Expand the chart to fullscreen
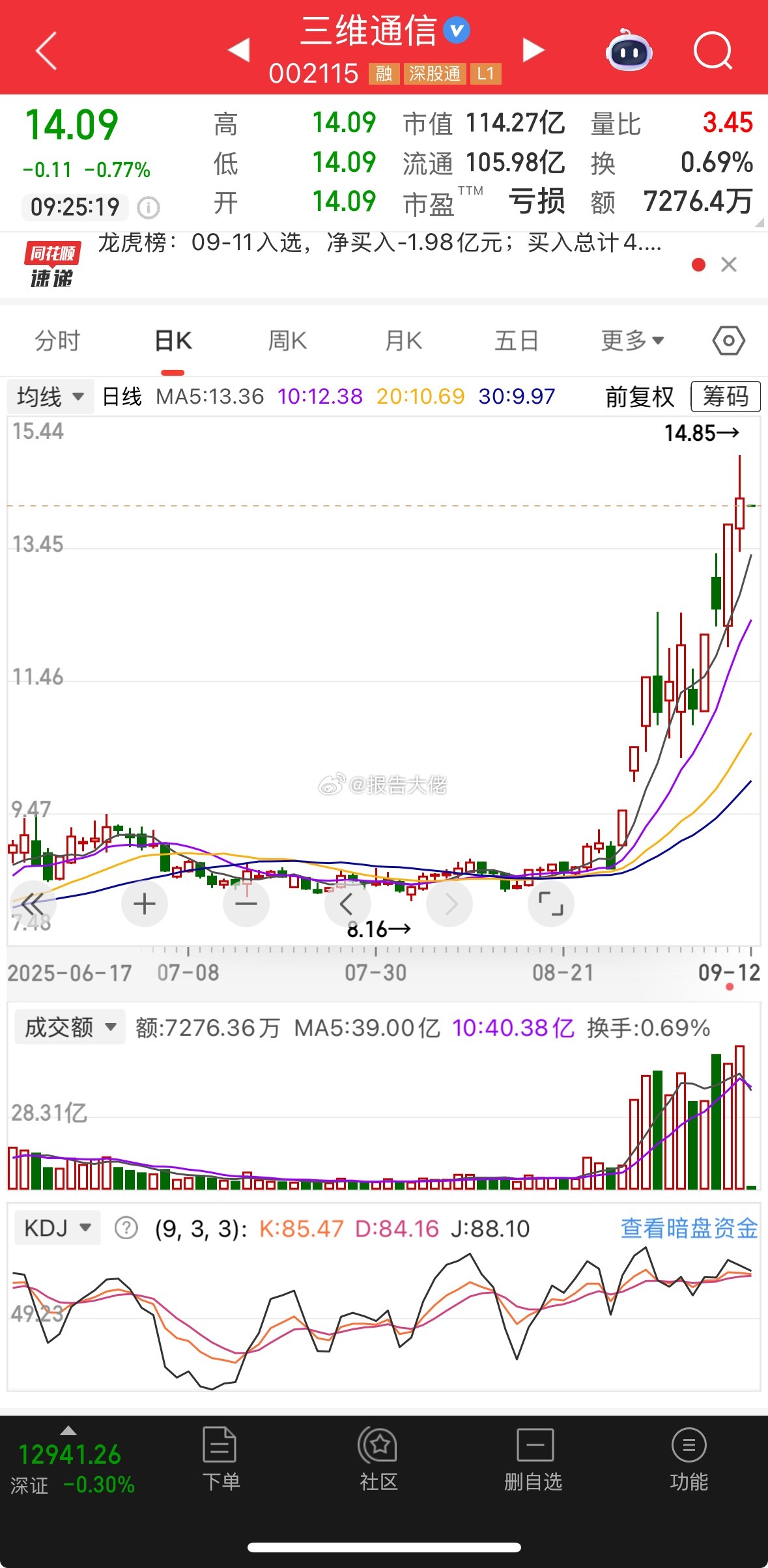Viewport: 768px width, 1568px height. click(550, 904)
